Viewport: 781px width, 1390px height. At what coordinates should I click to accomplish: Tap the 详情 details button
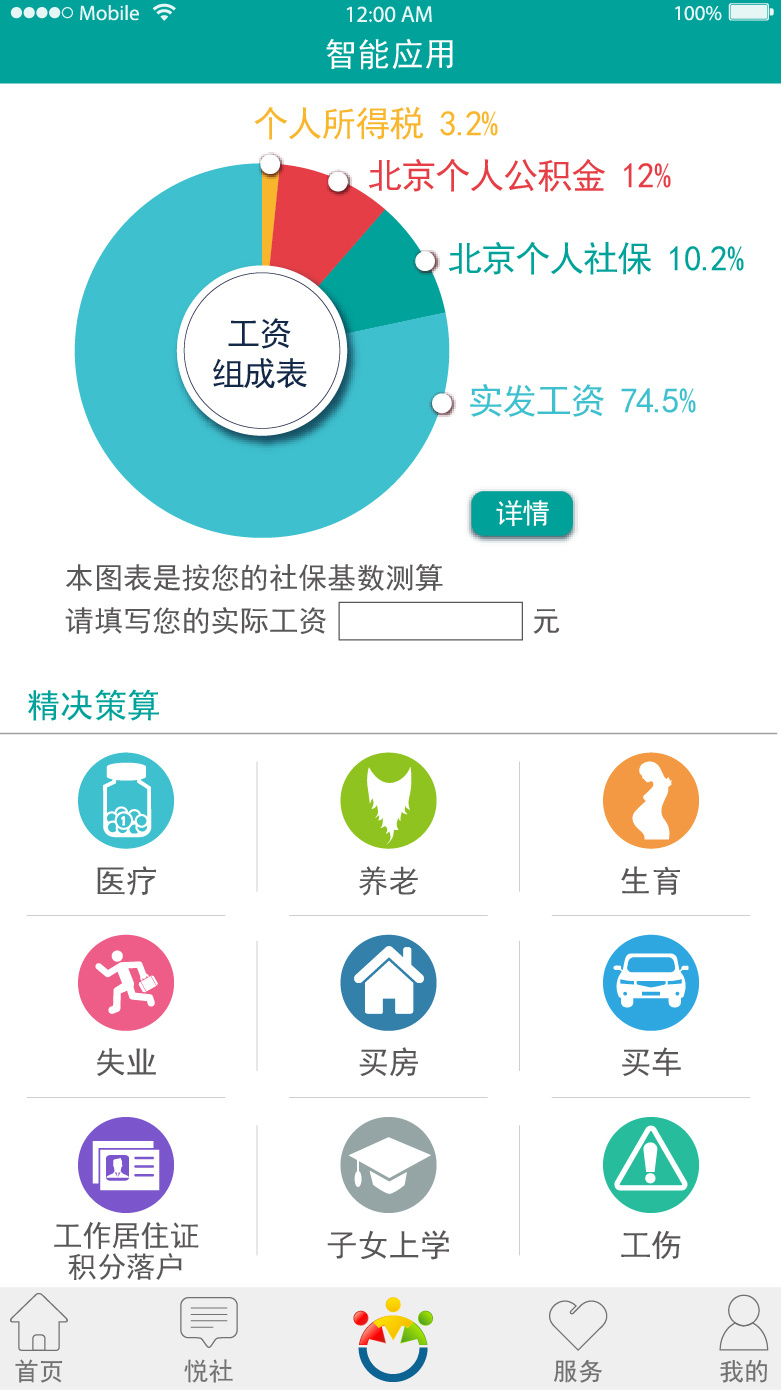(x=522, y=514)
